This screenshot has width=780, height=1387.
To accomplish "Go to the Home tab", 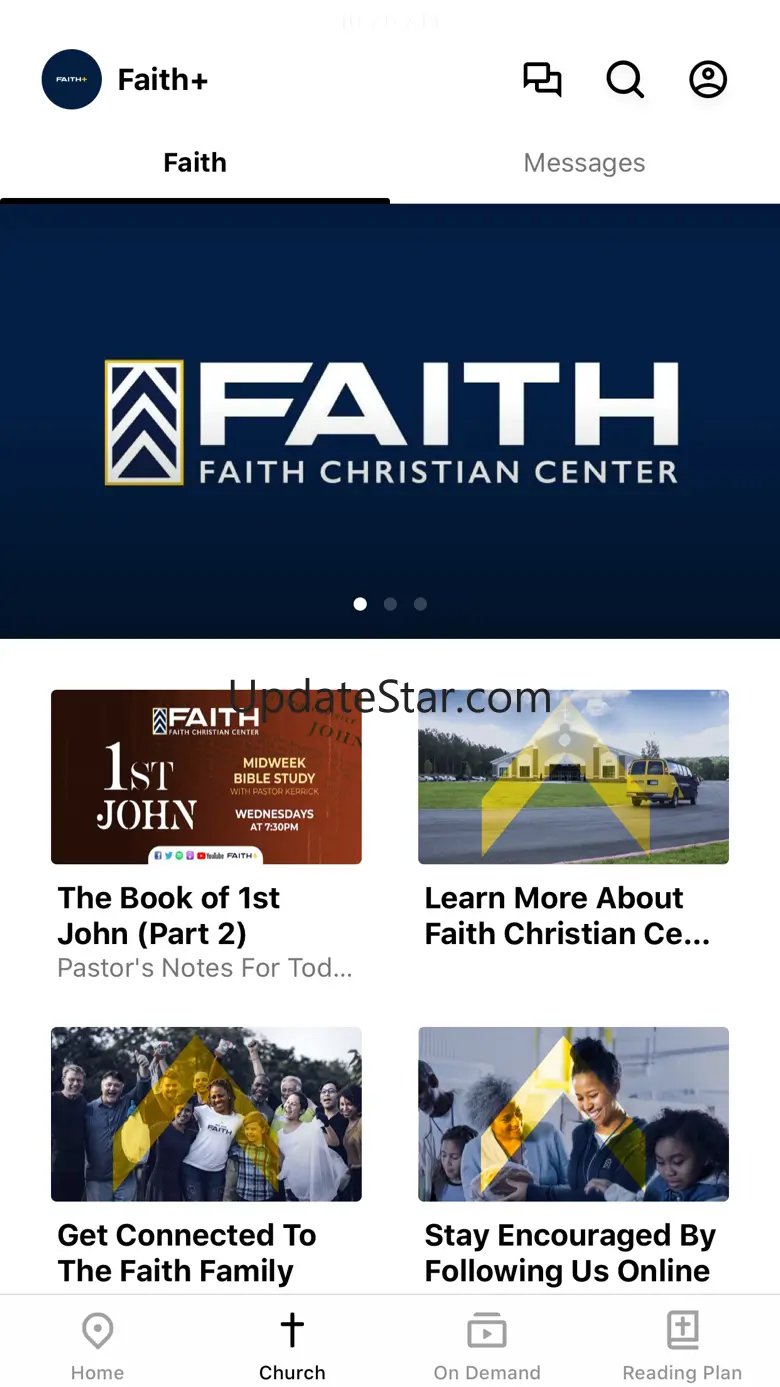I will tap(97, 1346).
